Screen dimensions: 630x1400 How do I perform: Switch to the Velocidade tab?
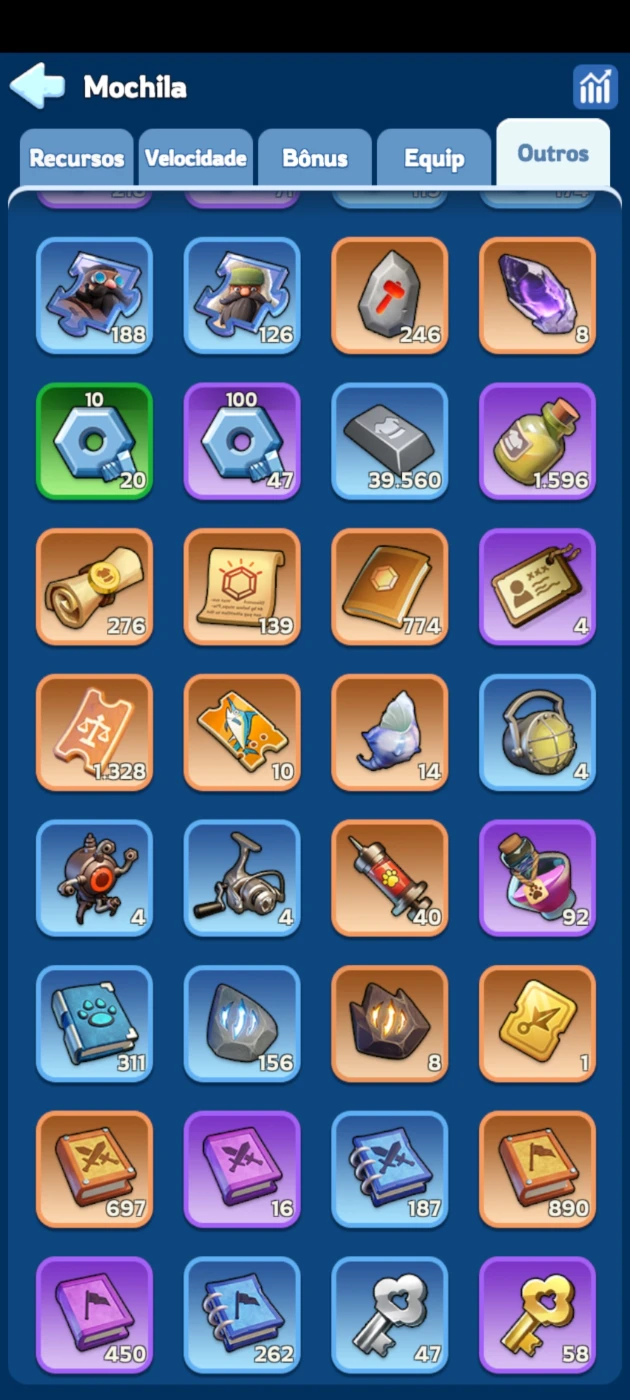click(x=195, y=158)
